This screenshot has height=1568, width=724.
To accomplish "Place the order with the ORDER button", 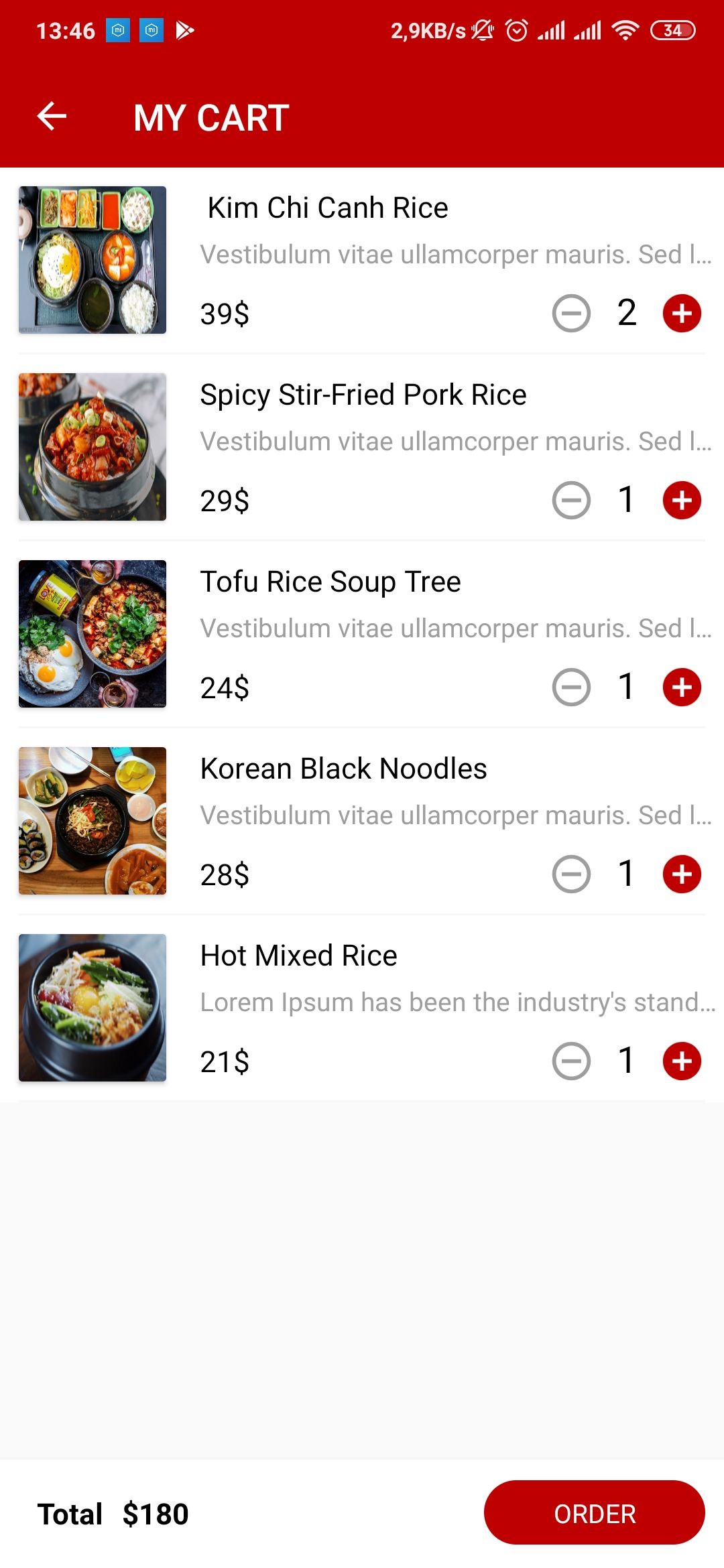I will pos(594,1513).
